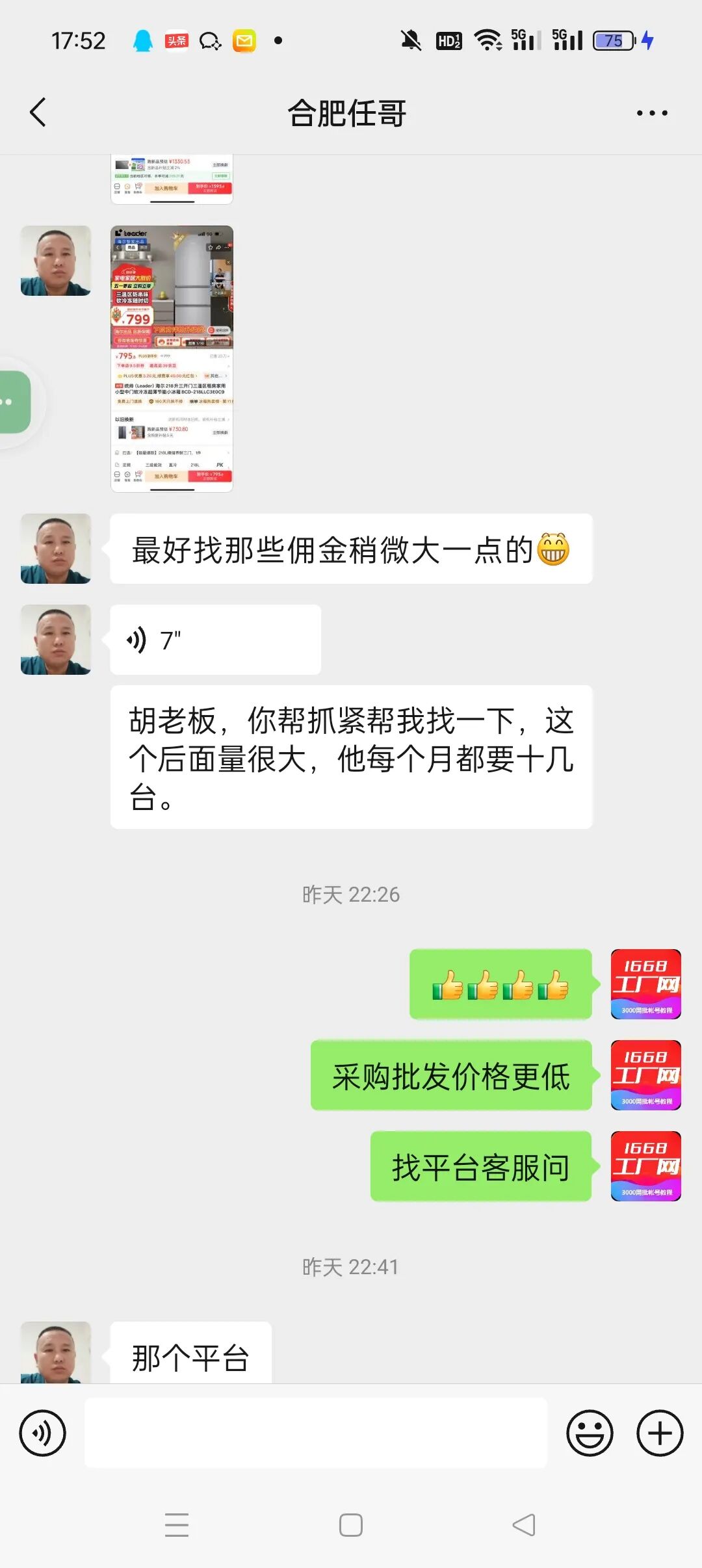Go back from the 合肥任哥 chat

tap(38, 112)
